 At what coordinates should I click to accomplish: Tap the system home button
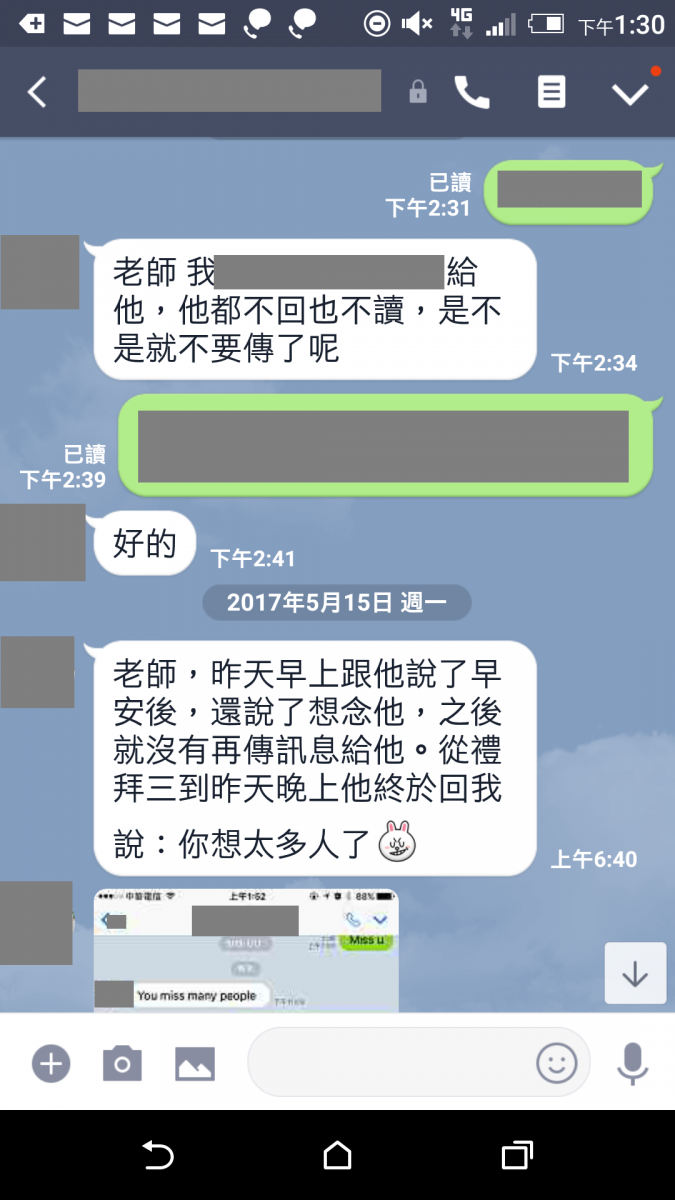click(337, 1156)
